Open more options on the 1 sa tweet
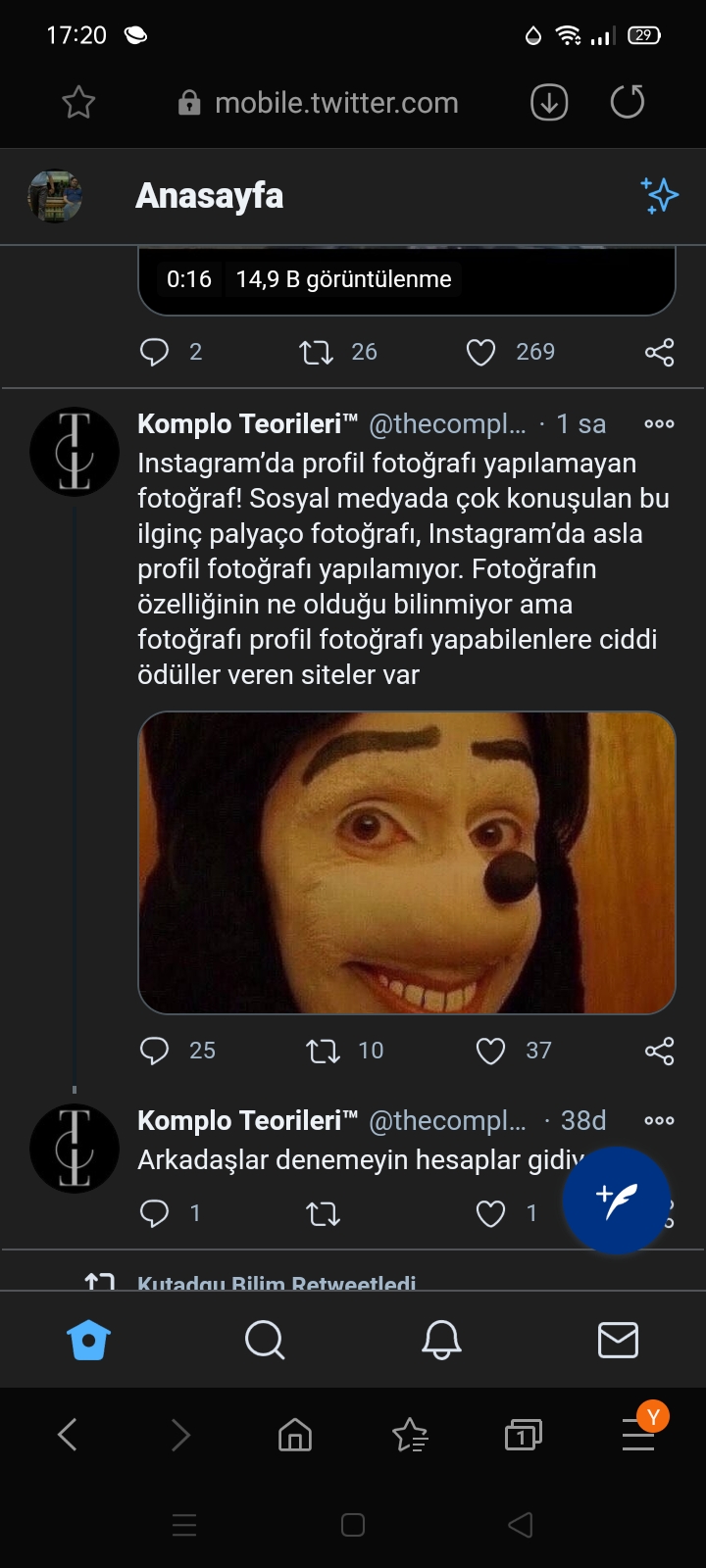Viewport: 706px width, 1568px height. click(659, 424)
